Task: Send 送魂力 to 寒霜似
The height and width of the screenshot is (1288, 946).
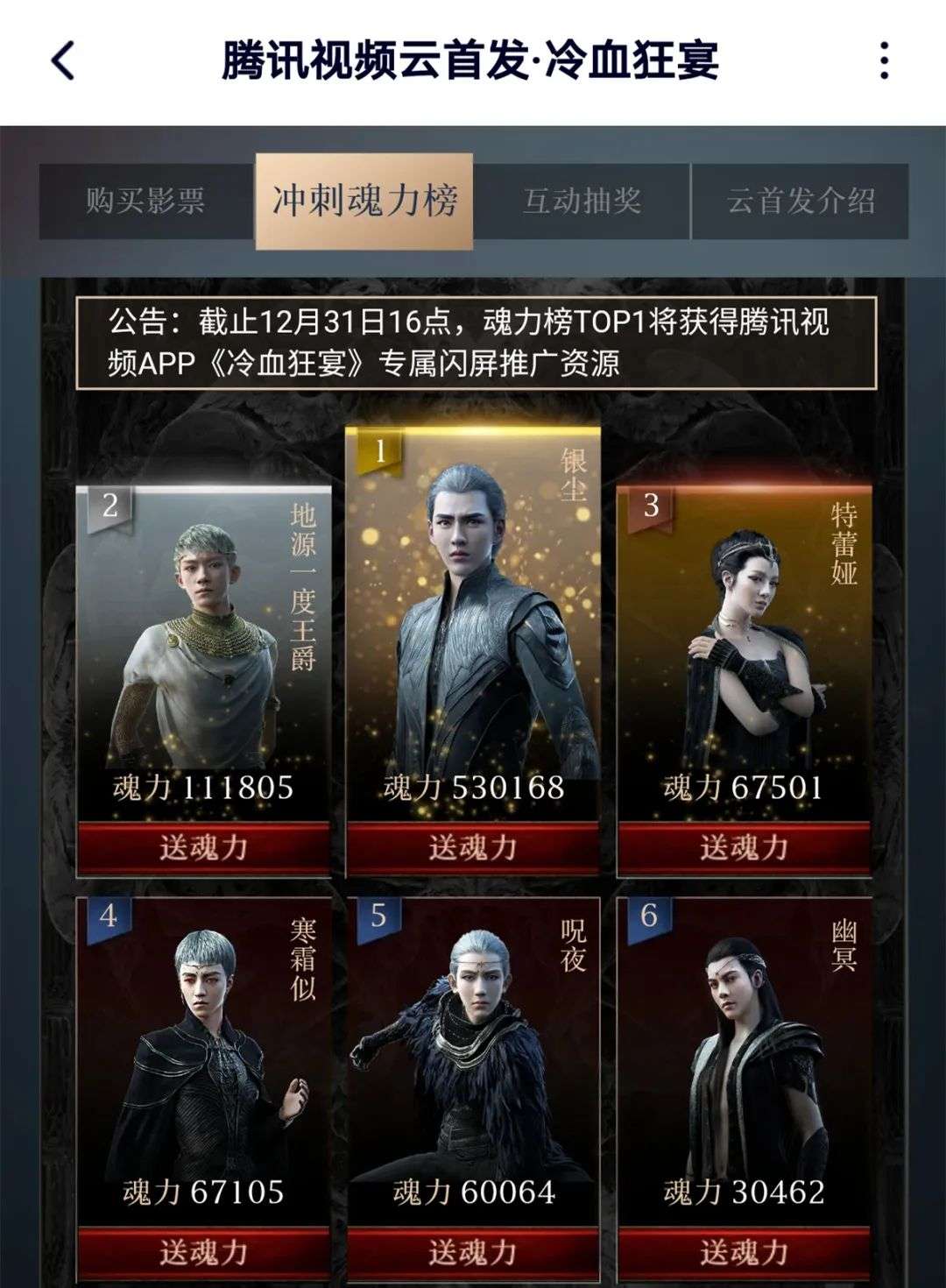Action: pyautogui.click(x=203, y=1253)
